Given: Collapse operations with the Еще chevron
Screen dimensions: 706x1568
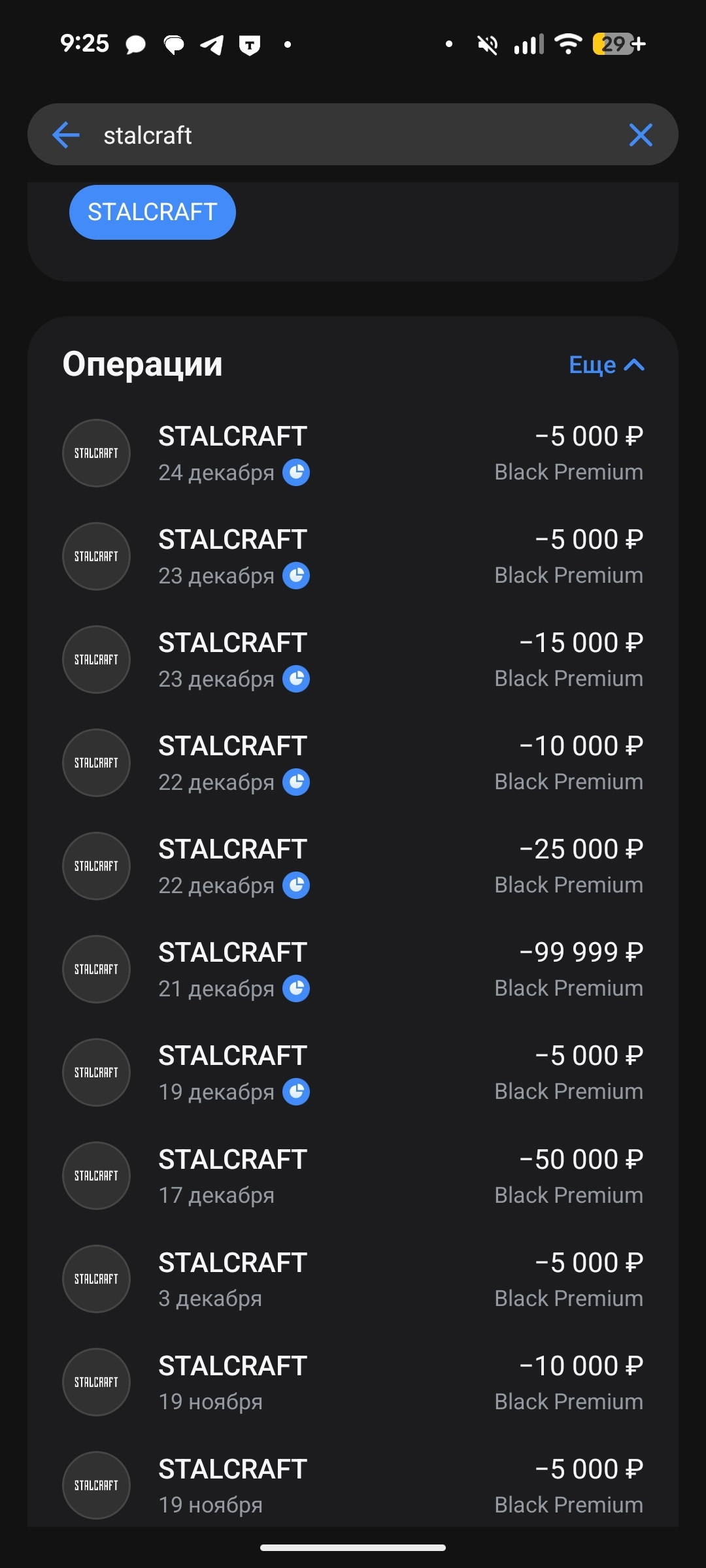Looking at the screenshot, I should 607,365.
